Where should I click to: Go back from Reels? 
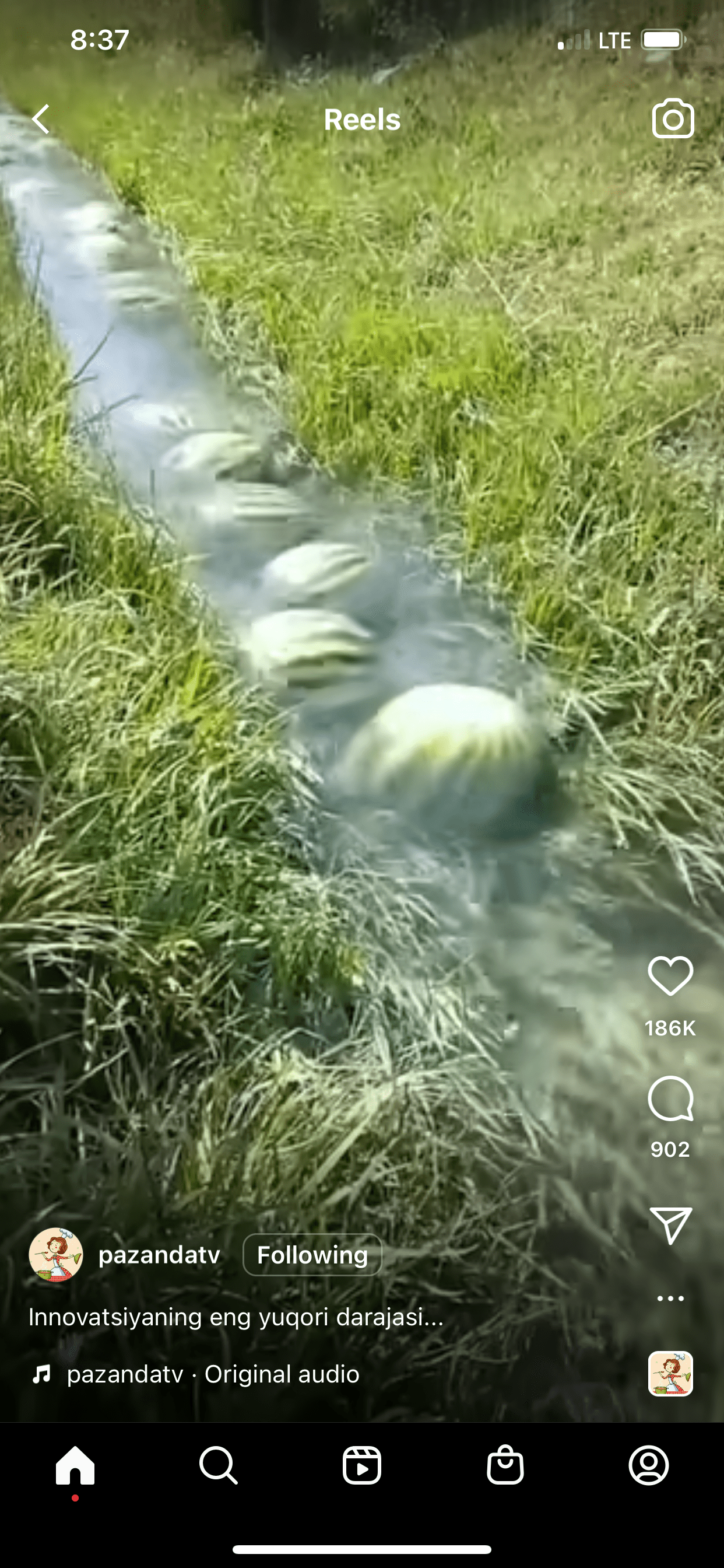click(x=41, y=118)
